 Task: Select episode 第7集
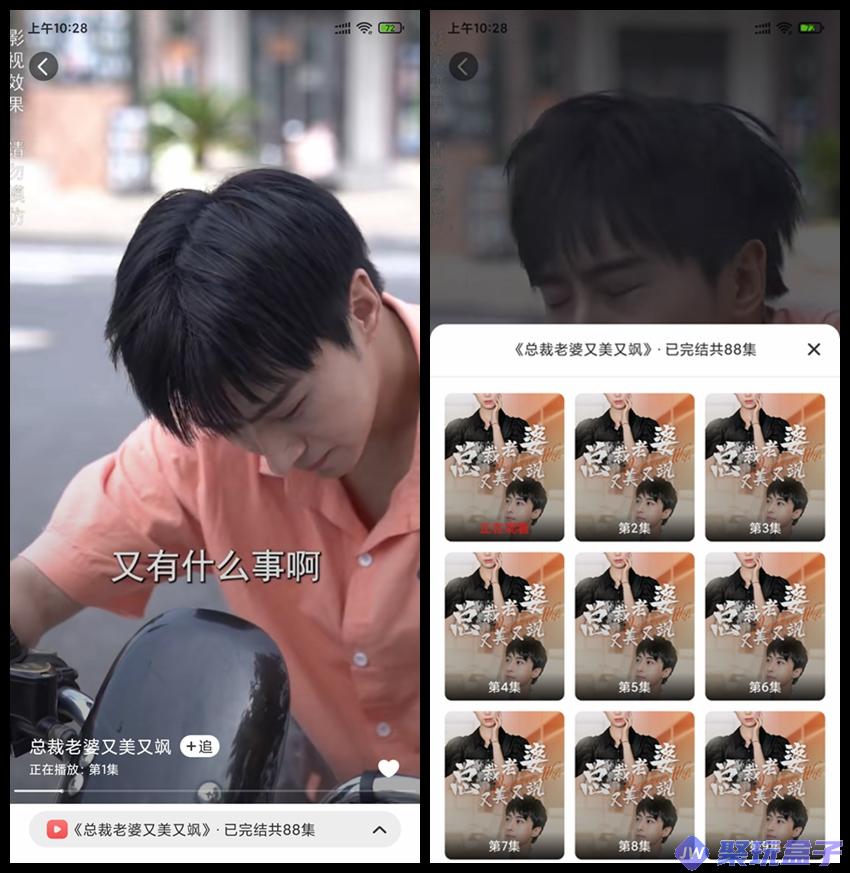click(504, 784)
